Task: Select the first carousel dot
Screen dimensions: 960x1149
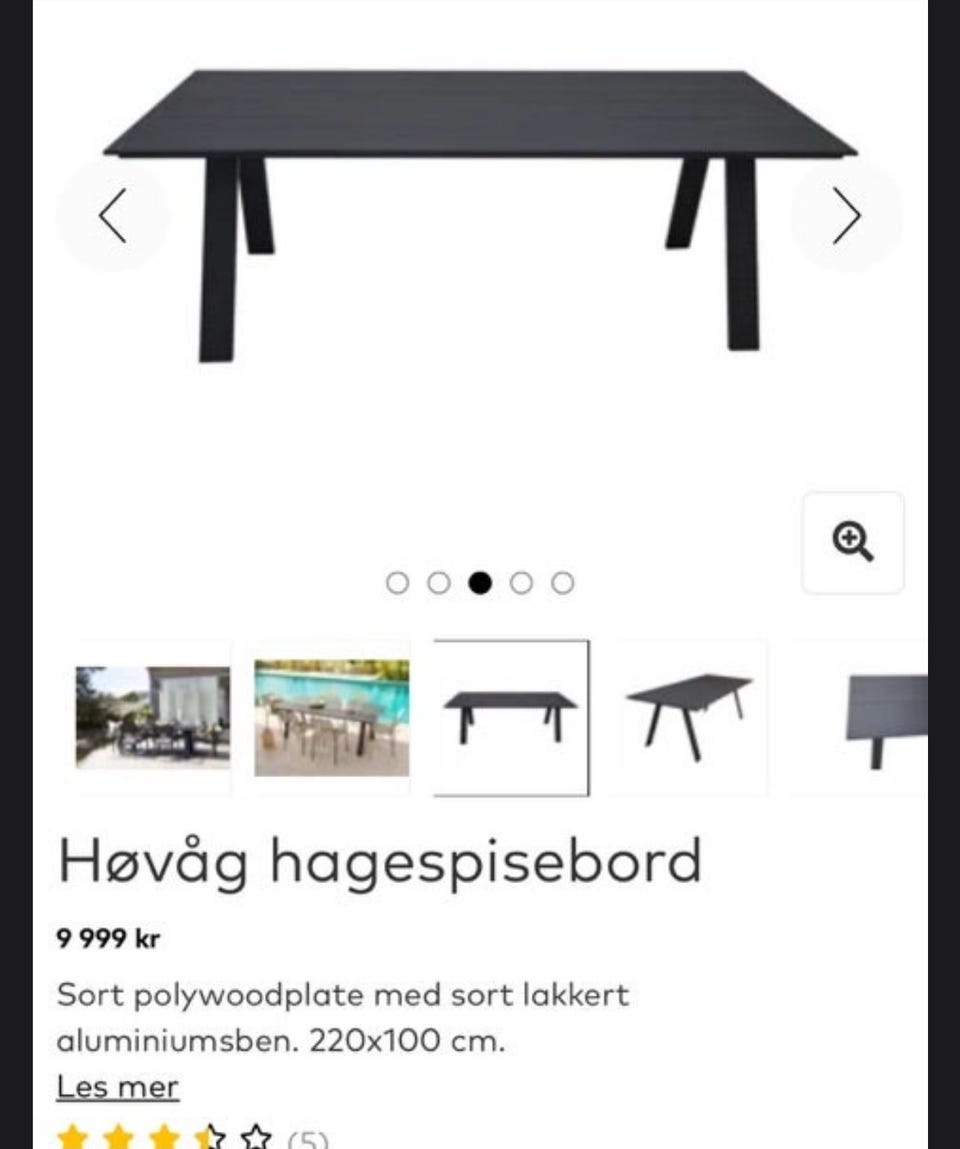Action: 398,583
